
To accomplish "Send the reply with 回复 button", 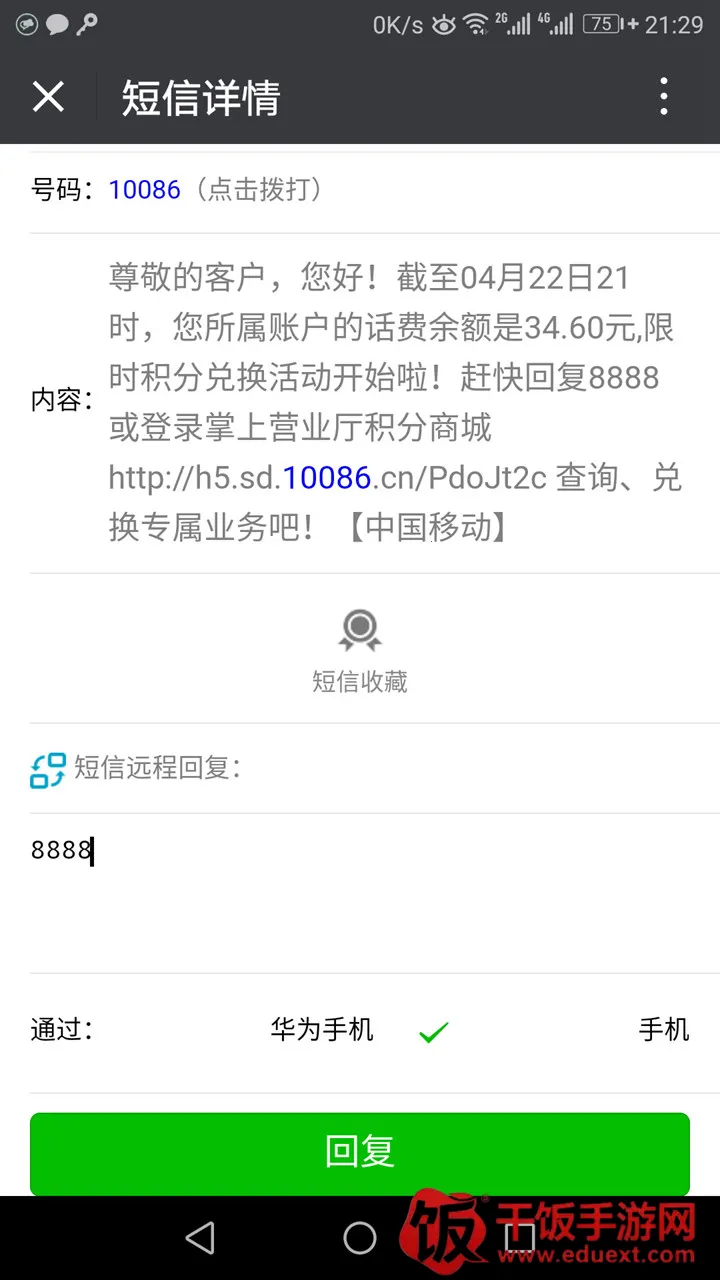I will click(360, 1152).
